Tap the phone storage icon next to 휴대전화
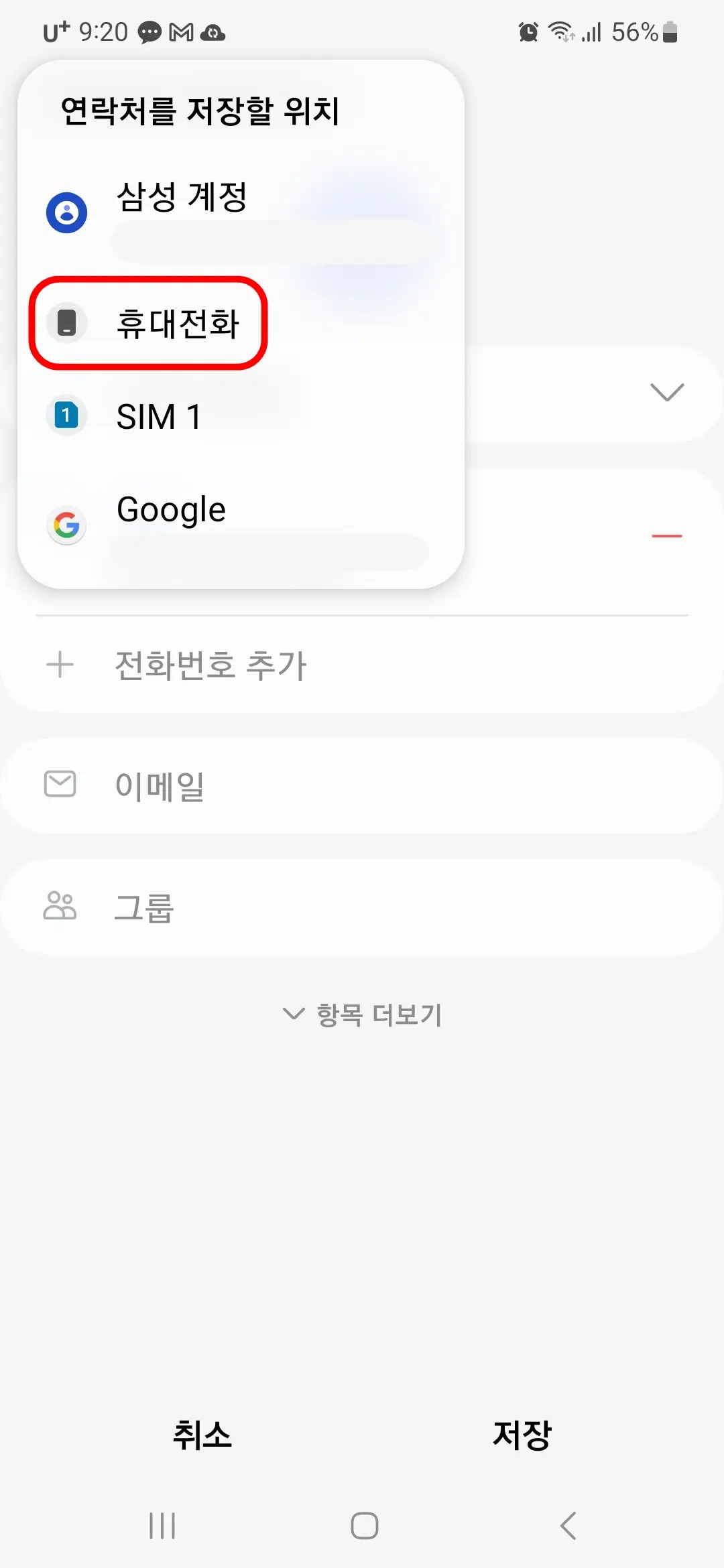Viewport: 724px width, 1568px height. coord(66,322)
